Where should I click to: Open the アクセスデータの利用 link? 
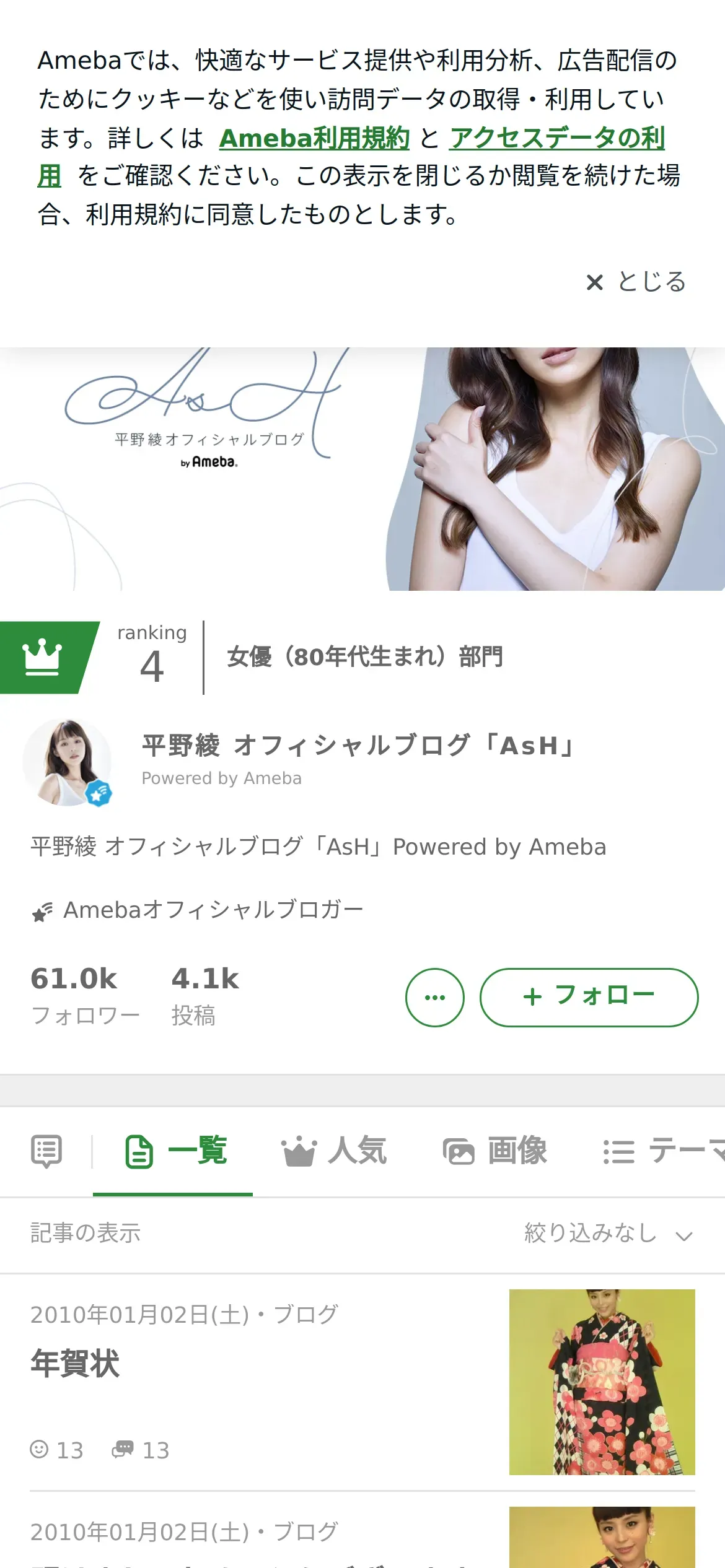(556, 138)
